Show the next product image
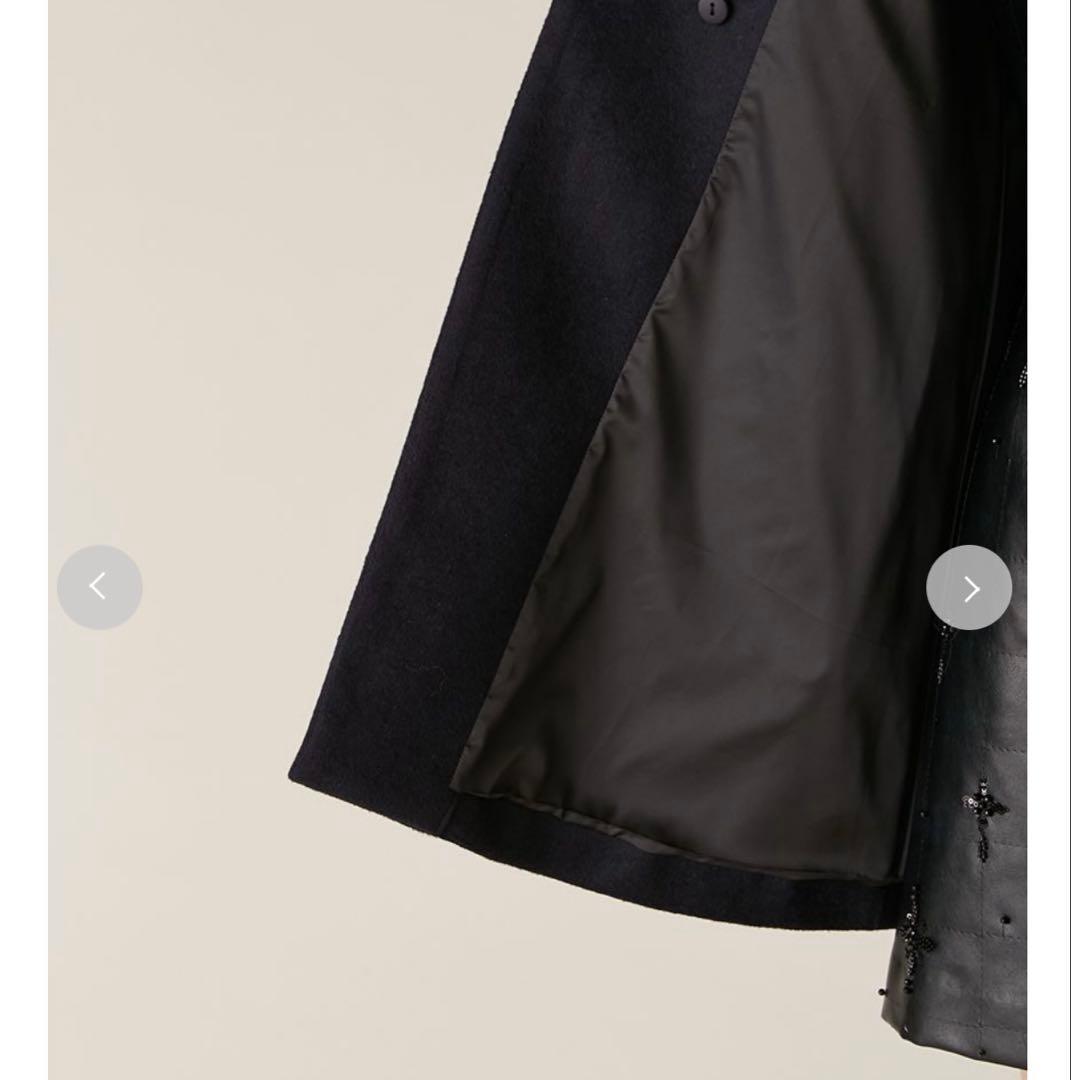The width and height of the screenshot is (1071, 1080). (968, 587)
